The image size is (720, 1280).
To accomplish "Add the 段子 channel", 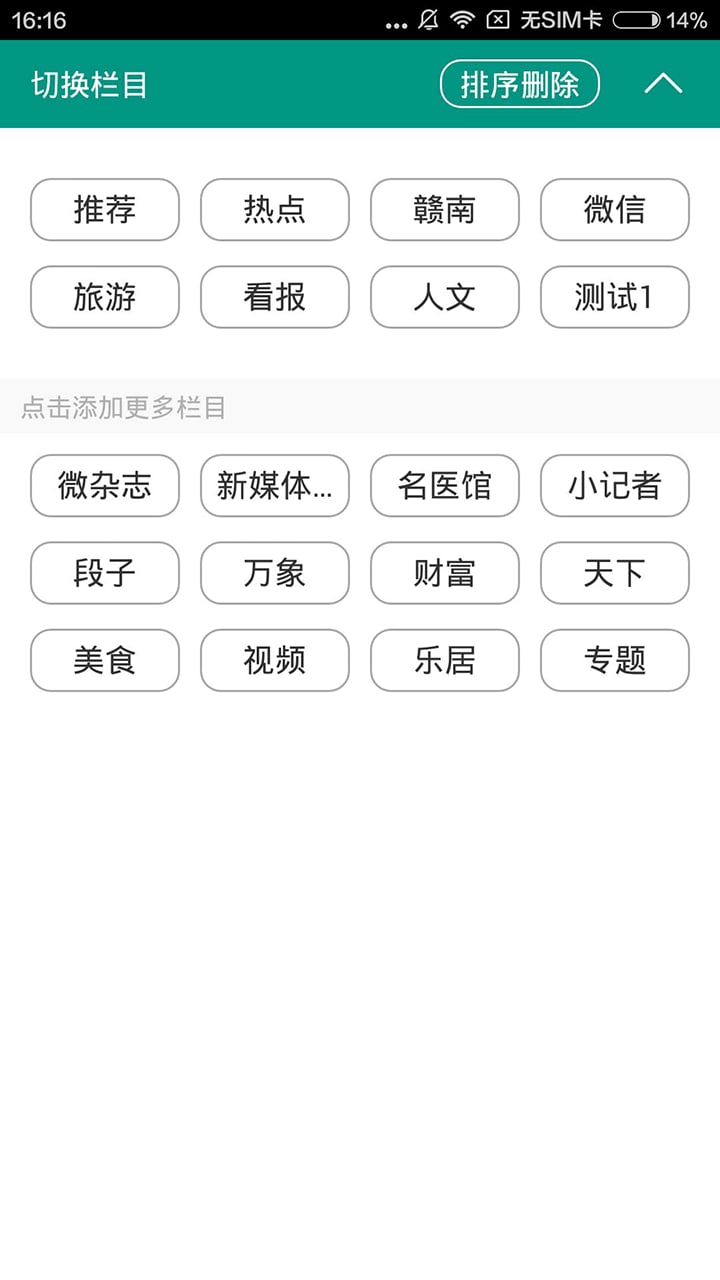I will (x=104, y=573).
